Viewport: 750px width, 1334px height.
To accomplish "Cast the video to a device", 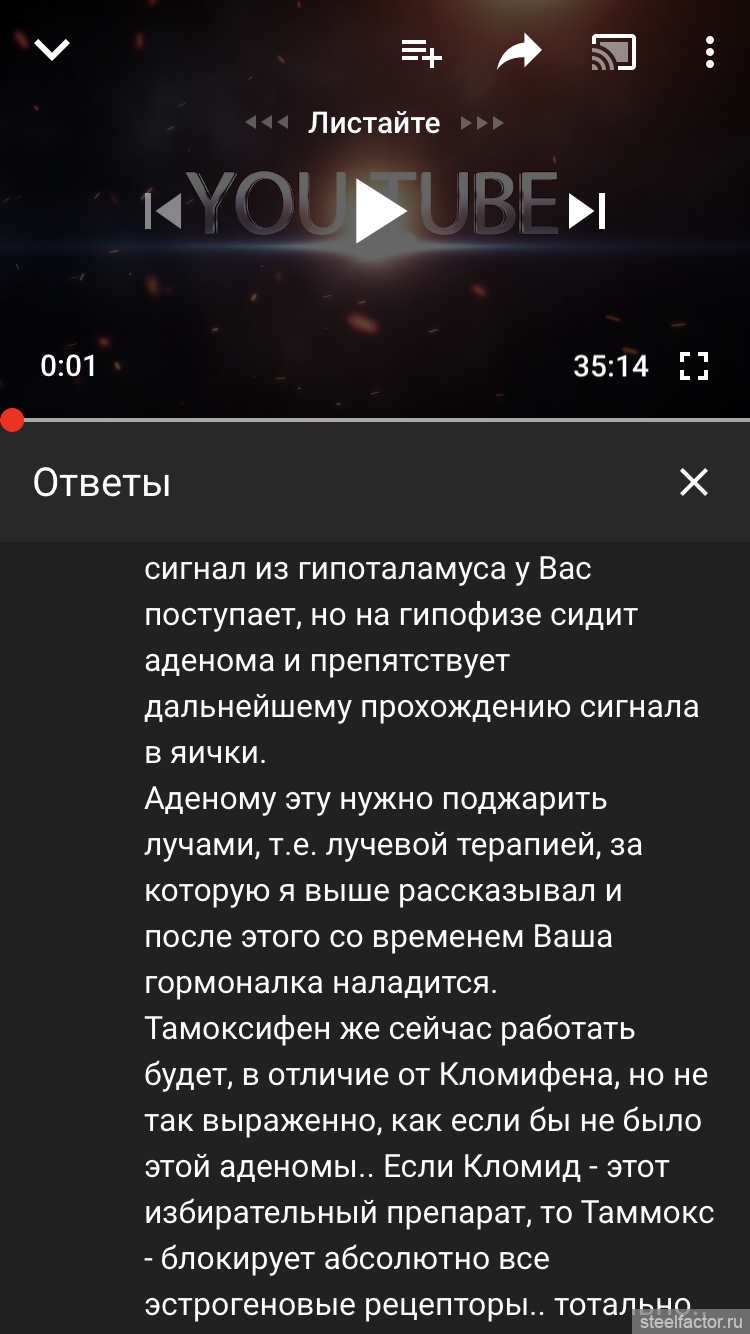I will [x=614, y=52].
